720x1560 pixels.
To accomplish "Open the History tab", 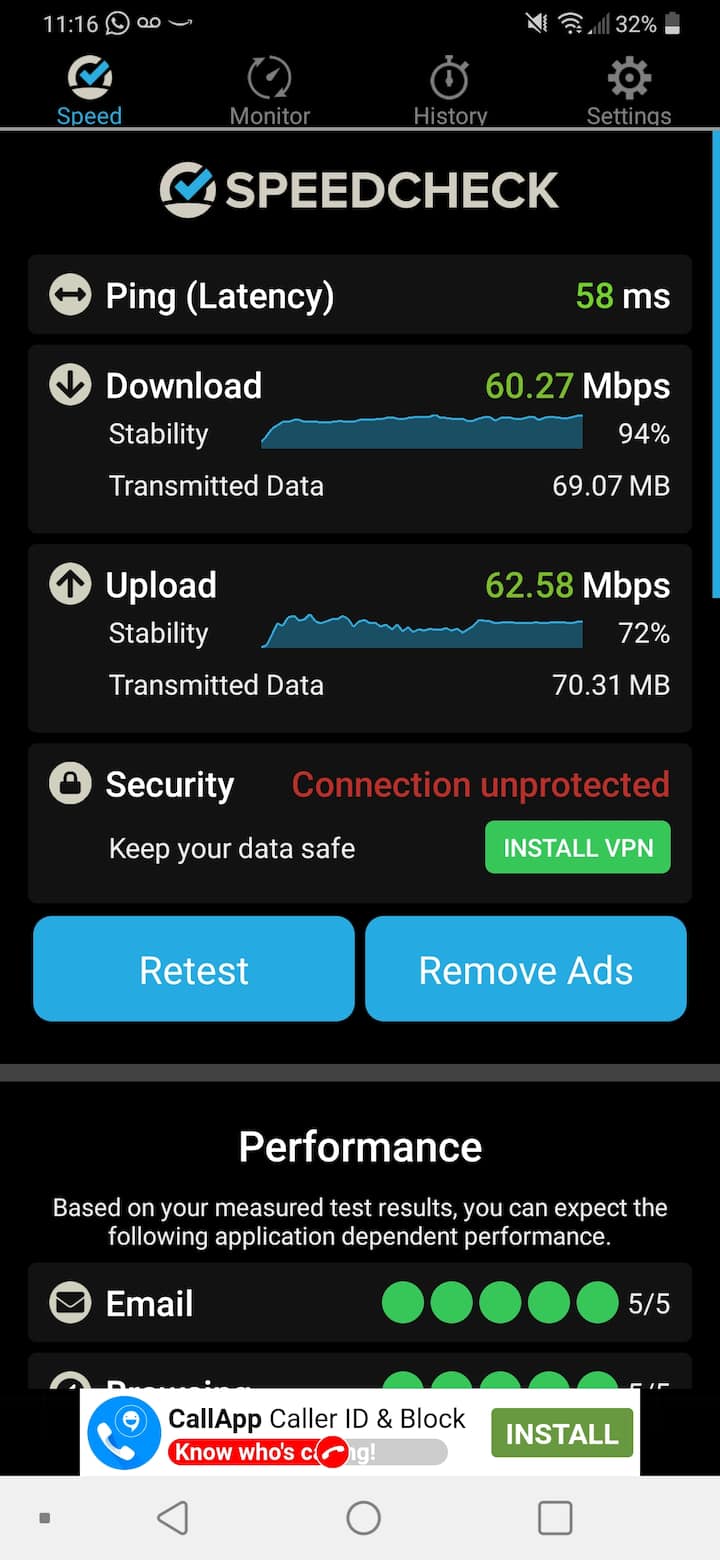I will click(450, 90).
